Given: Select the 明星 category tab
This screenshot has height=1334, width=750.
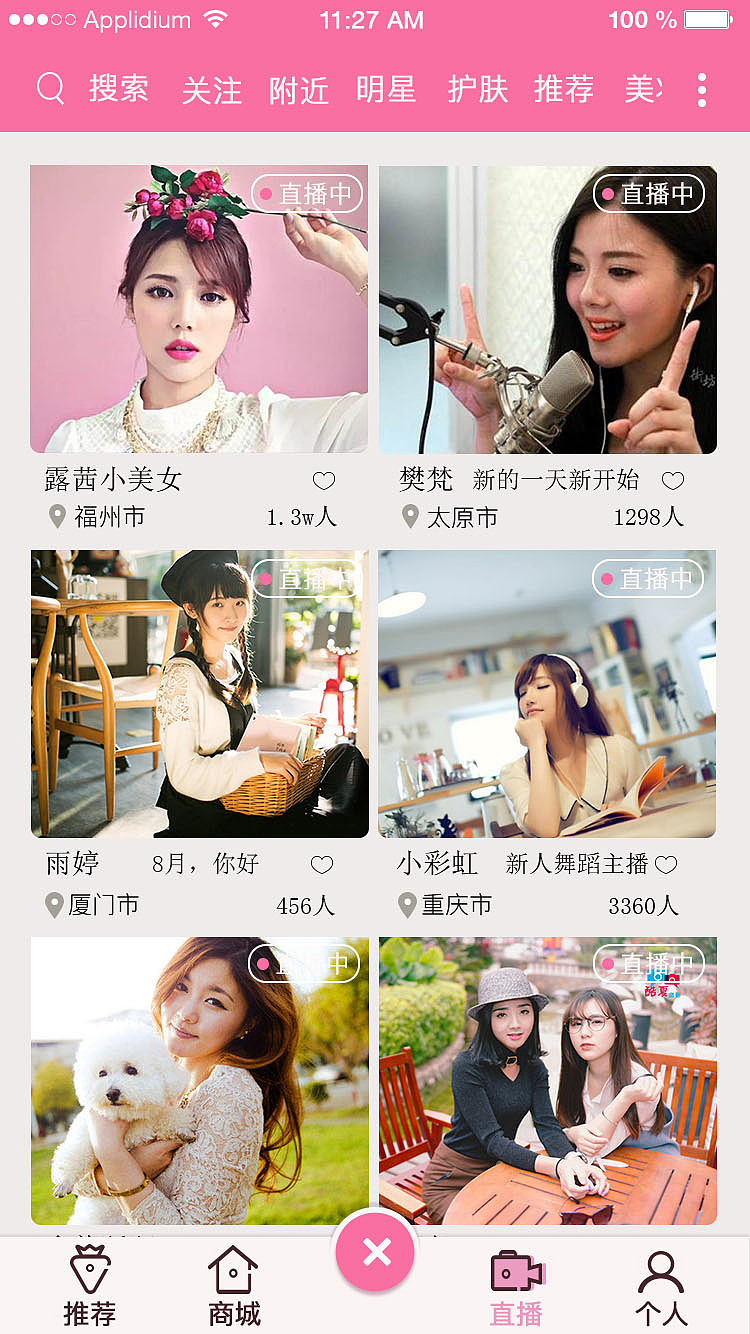Looking at the screenshot, I should tap(387, 89).
